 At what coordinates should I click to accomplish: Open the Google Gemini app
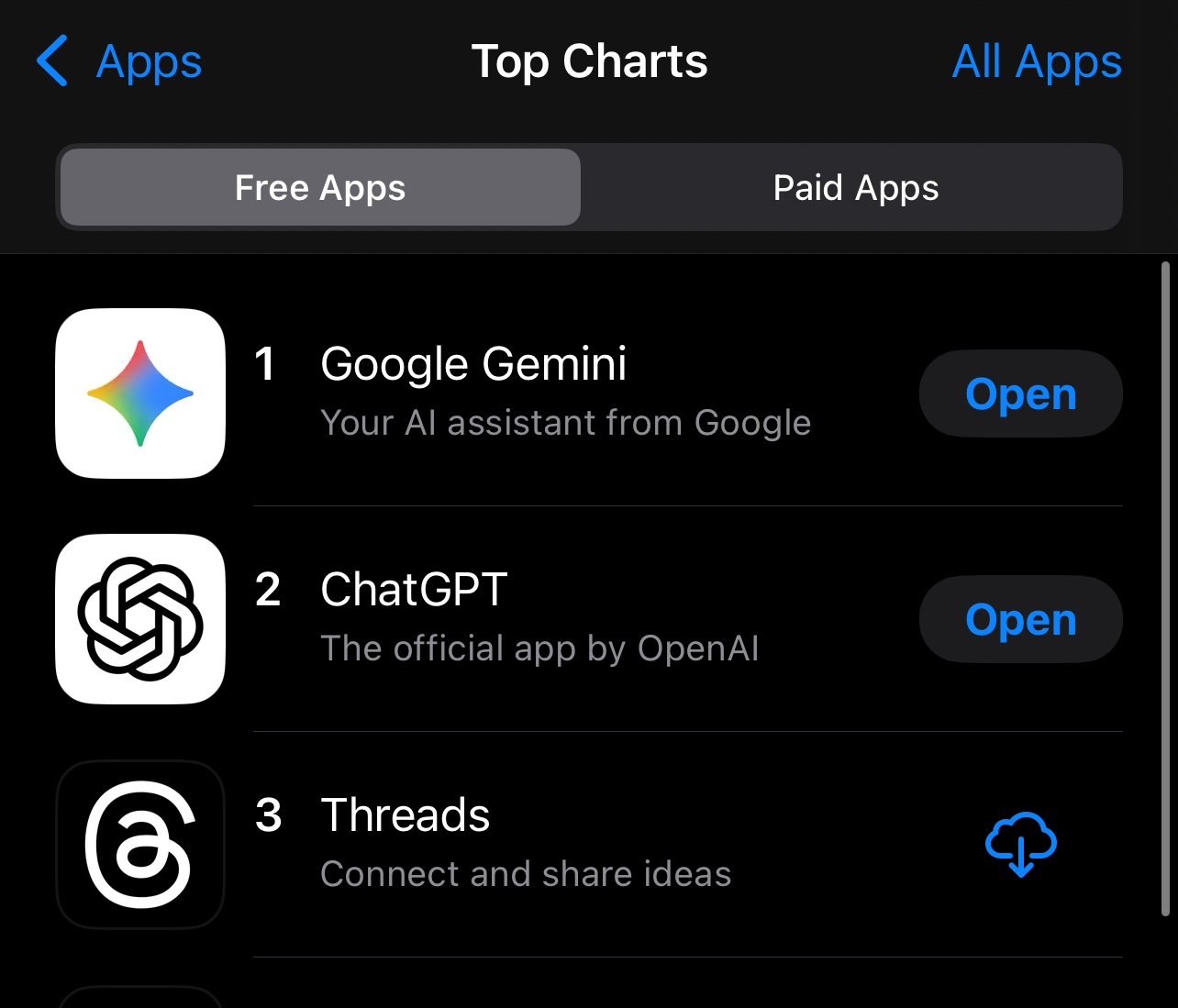pos(1020,393)
